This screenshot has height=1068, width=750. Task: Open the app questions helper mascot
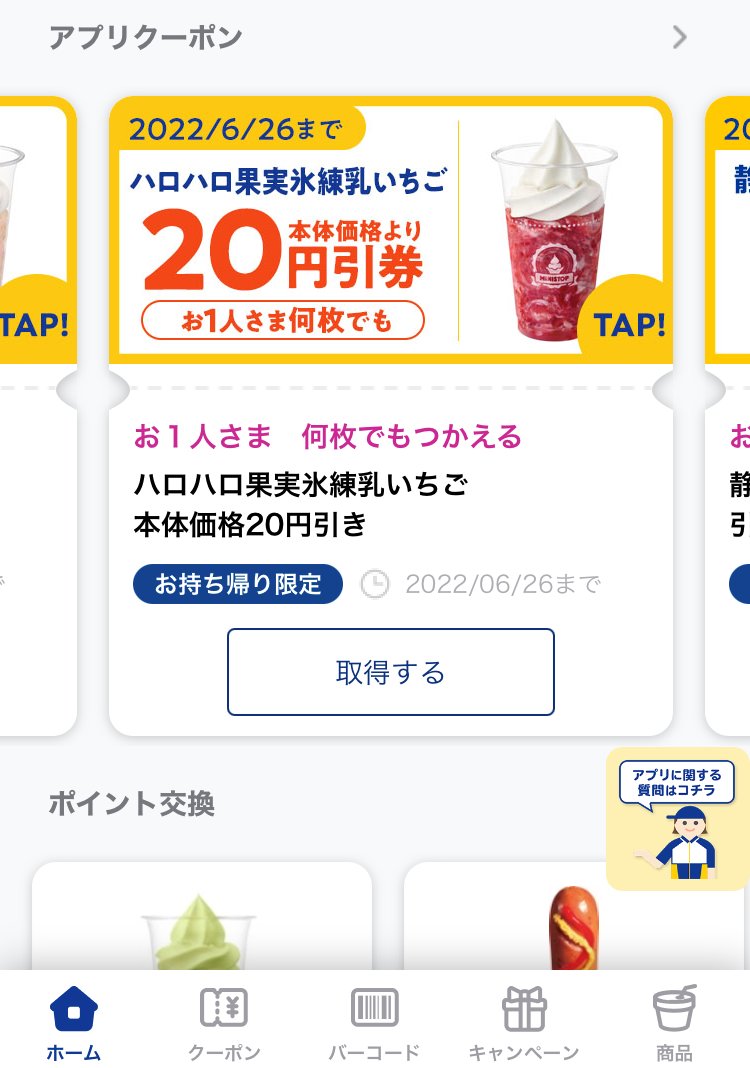pos(676,820)
